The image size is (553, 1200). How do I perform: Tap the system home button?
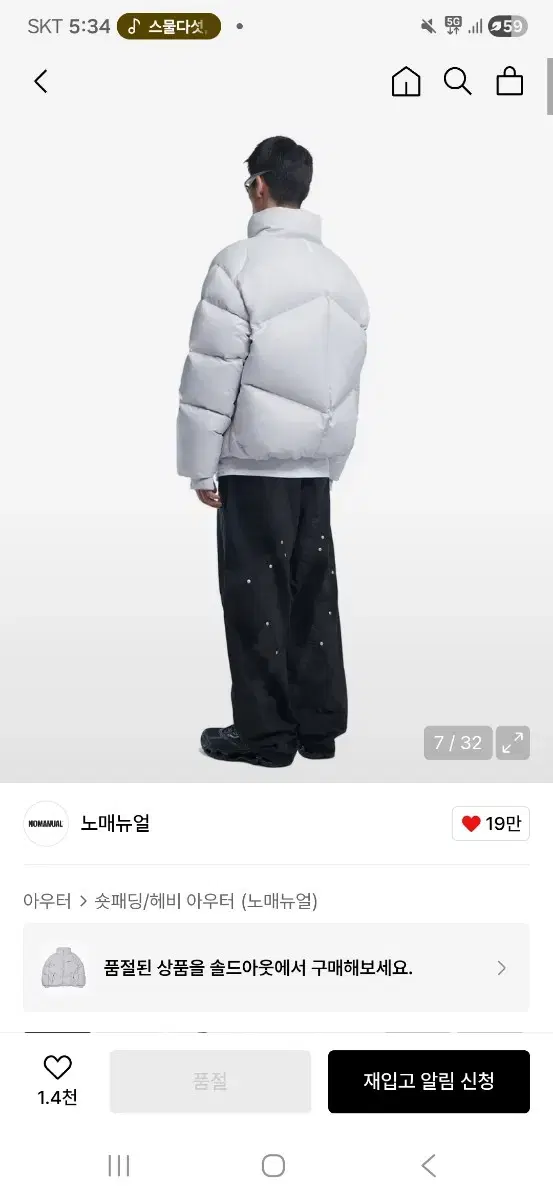point(273,1165)
